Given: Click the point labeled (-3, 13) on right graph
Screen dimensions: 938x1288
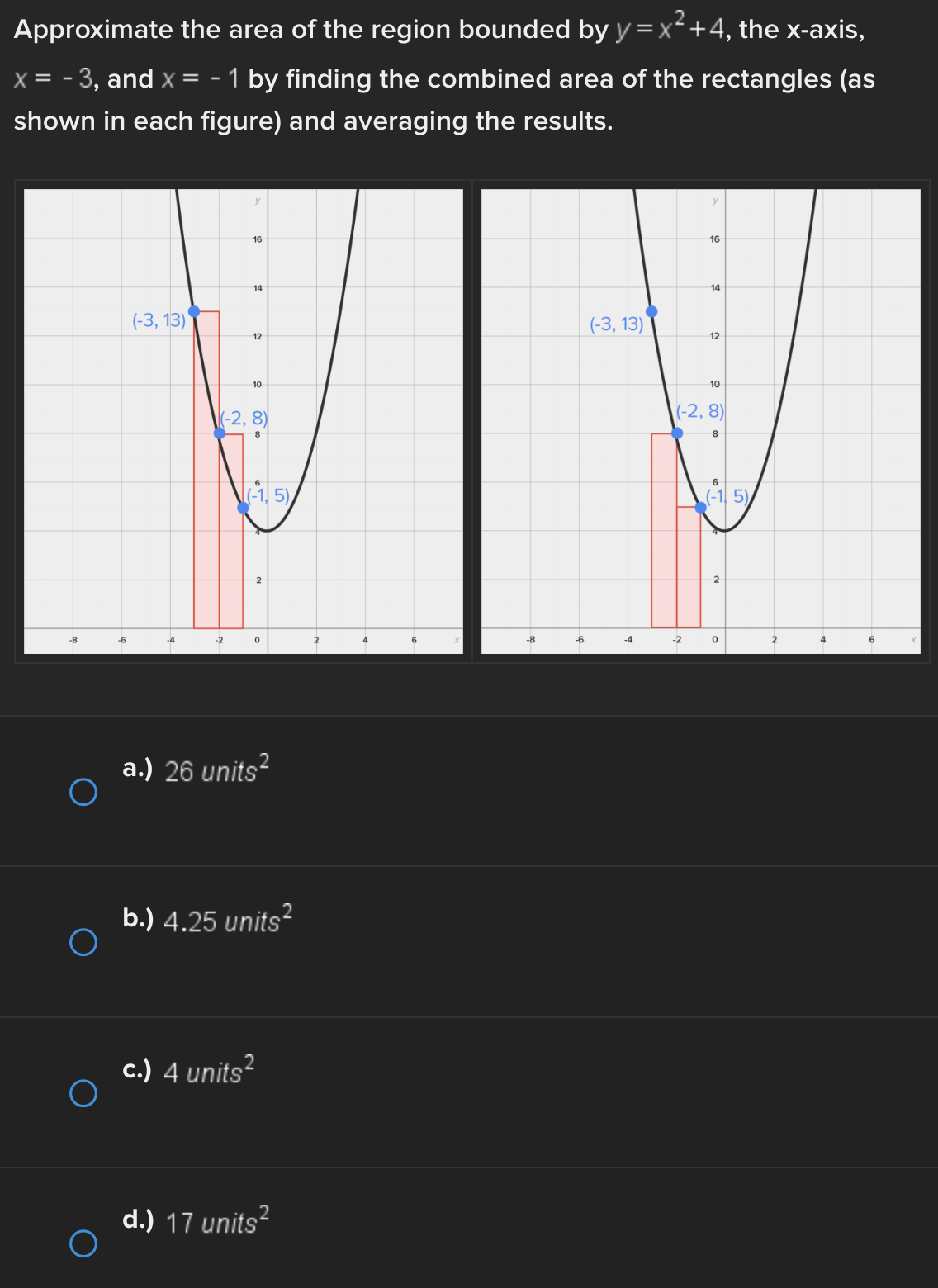Looking at the screenshot, I should coord(651,312).
